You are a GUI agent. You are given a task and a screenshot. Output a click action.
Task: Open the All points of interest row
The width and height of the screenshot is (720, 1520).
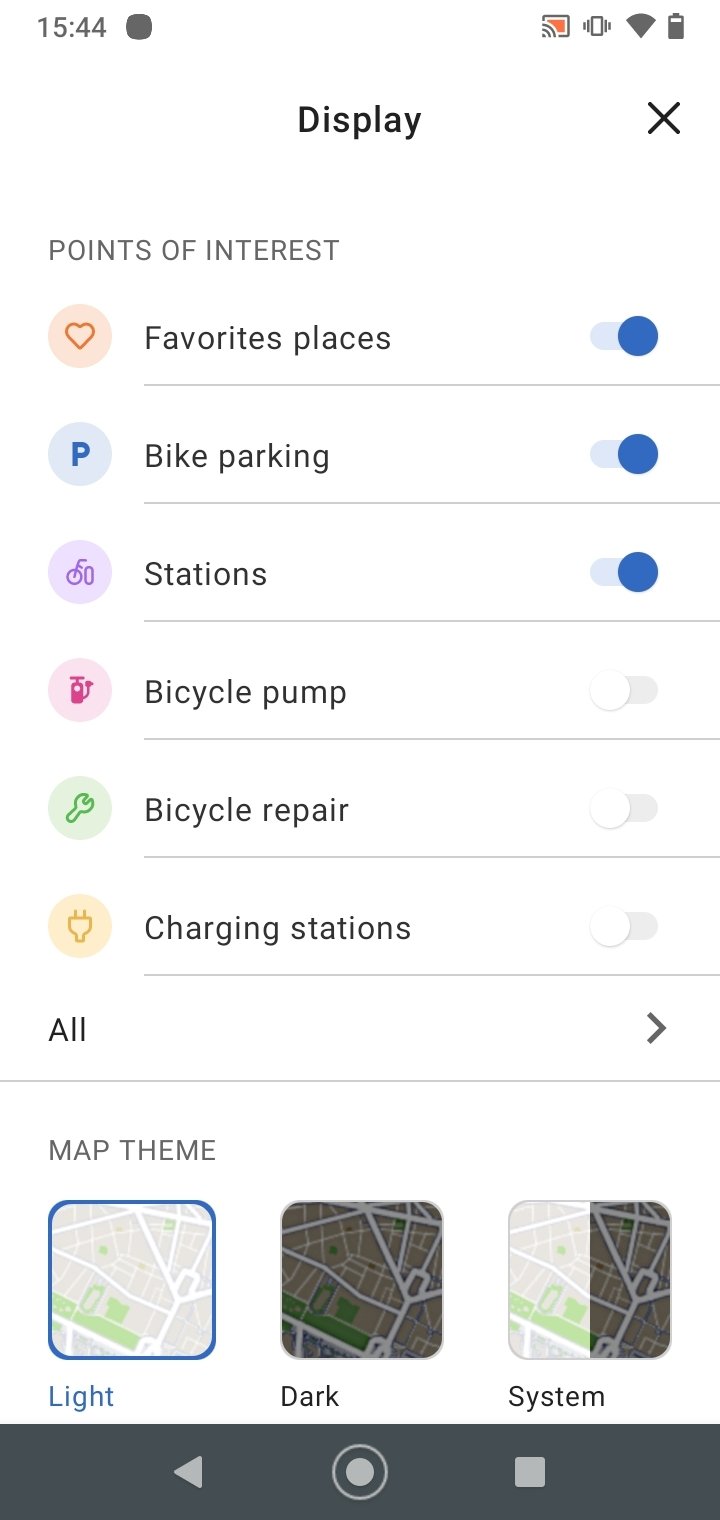coord(360,1029)
